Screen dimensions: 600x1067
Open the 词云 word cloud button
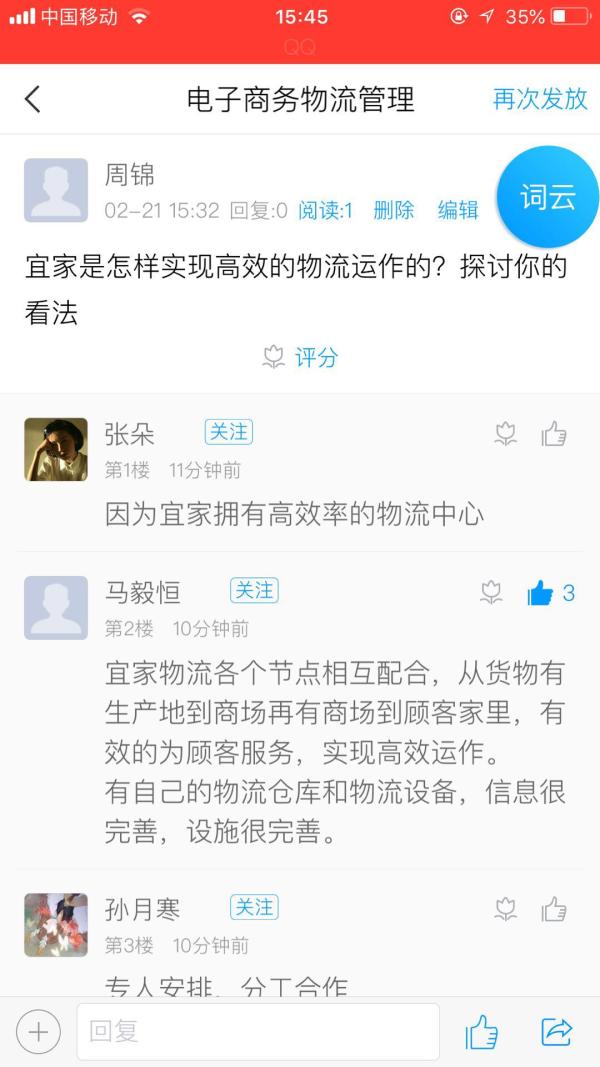click(x=547, y=197)
